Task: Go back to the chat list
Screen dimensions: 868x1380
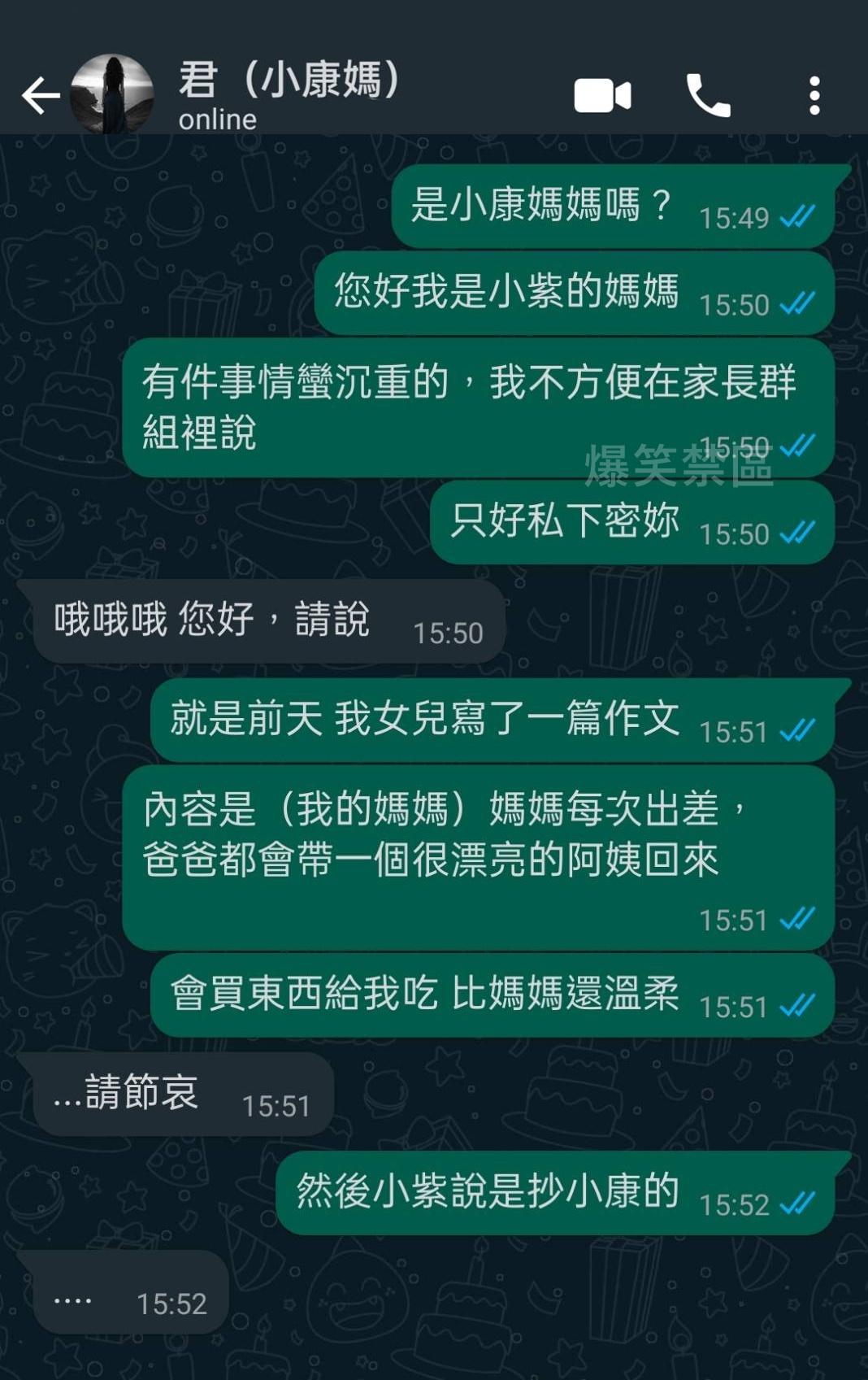Action: (39, 96)
